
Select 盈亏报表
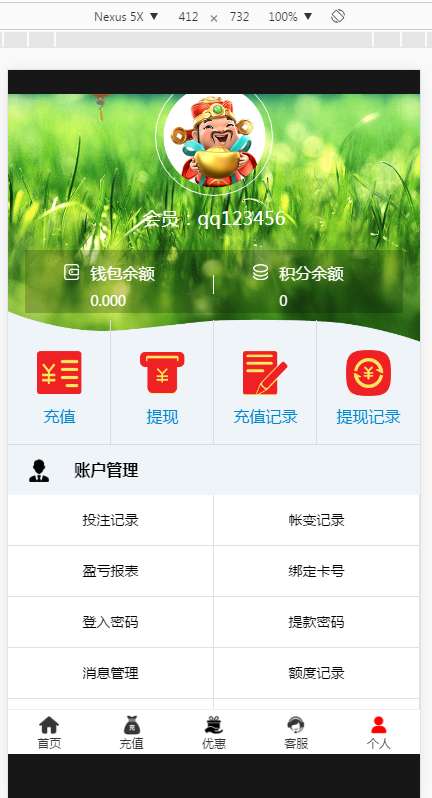(110, 571)
